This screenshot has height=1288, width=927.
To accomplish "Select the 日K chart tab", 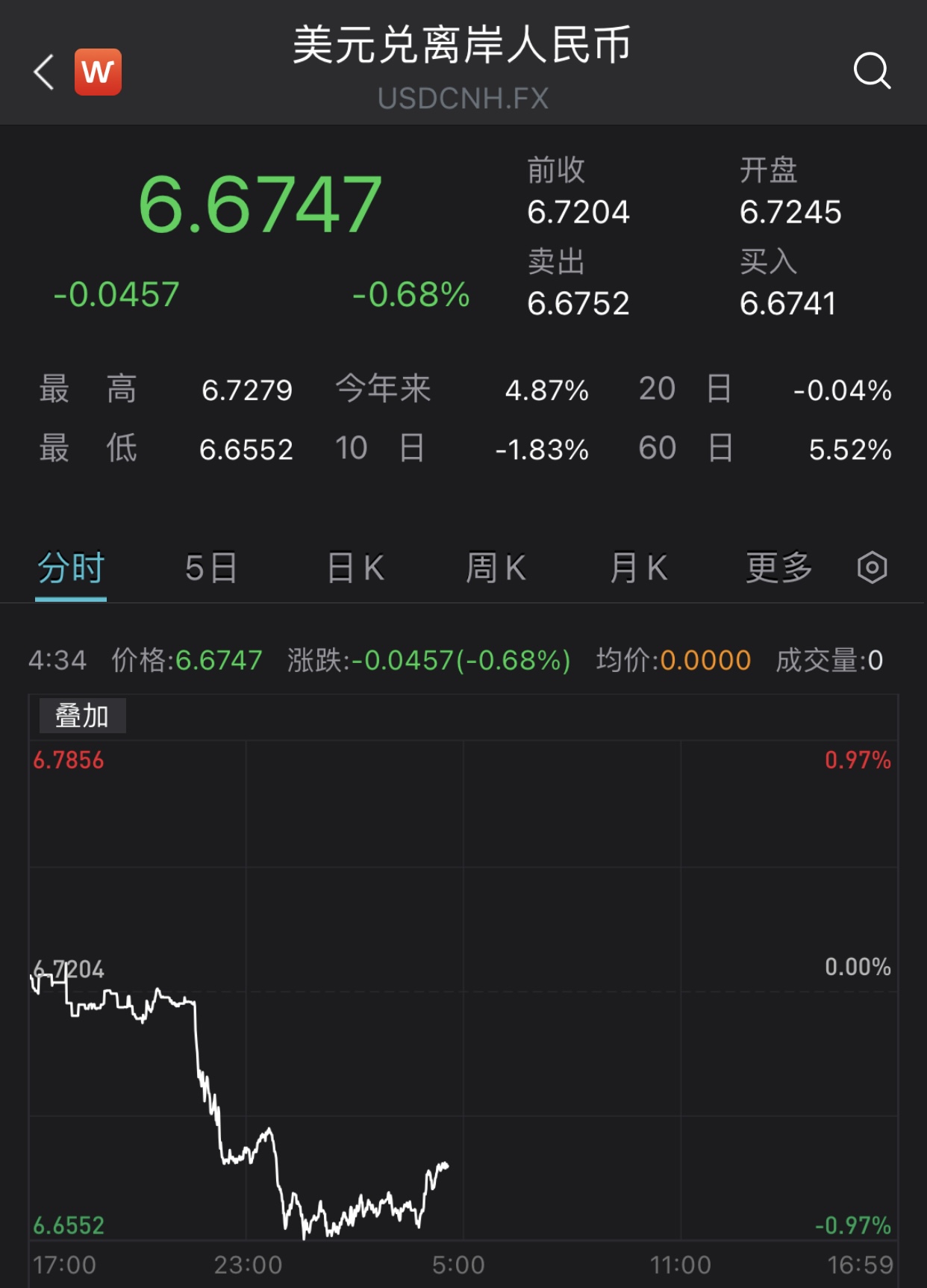I will pyautogui.click(x=355, y=568).
